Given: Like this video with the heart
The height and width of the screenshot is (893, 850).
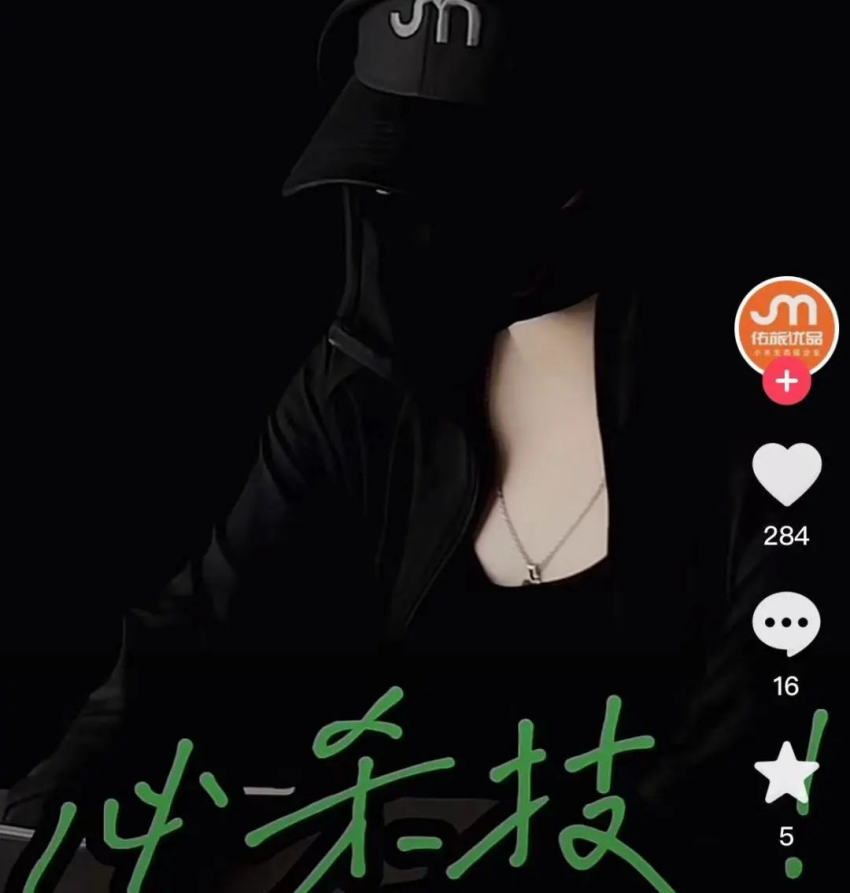Looking at the screenshot, I should [x=786, y=474].
